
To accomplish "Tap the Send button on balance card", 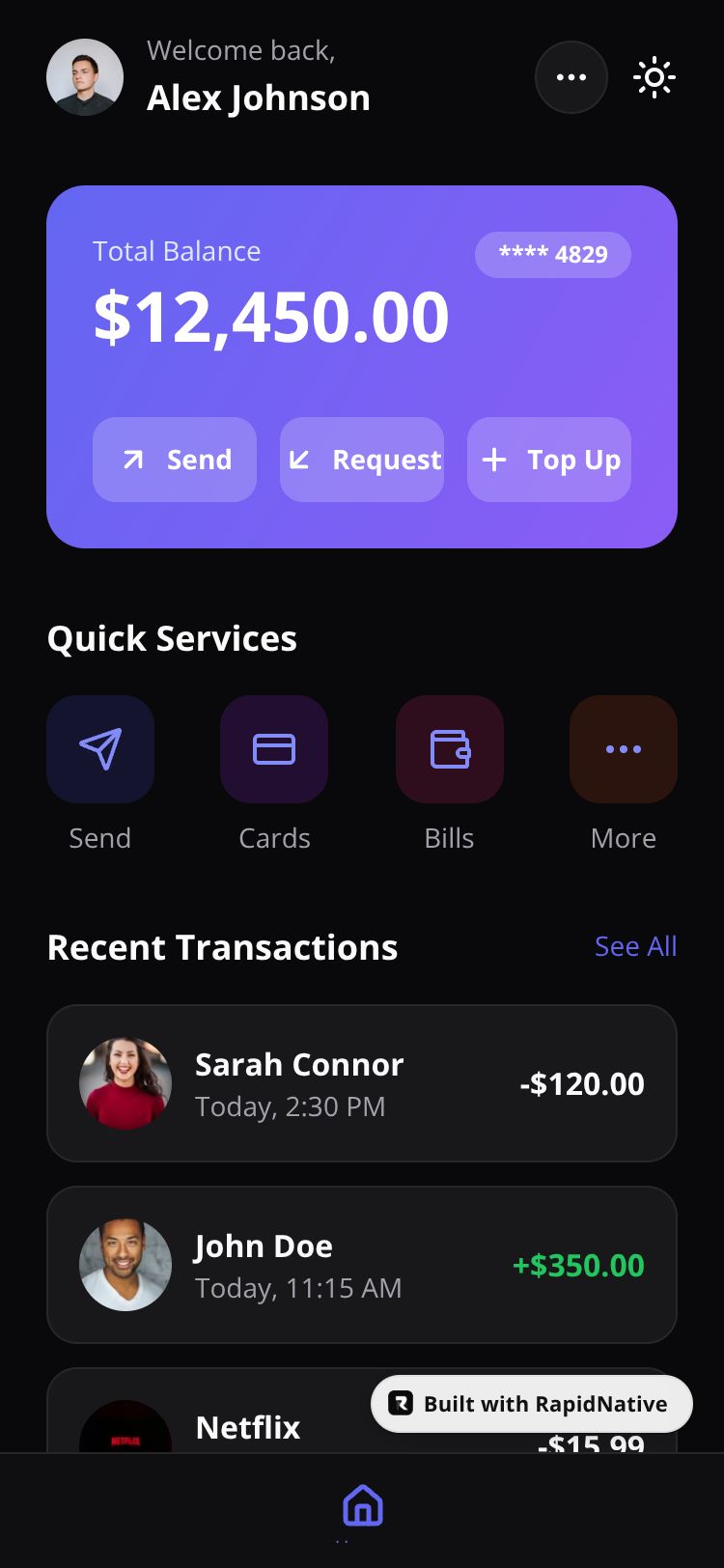I will coord(175,460).
